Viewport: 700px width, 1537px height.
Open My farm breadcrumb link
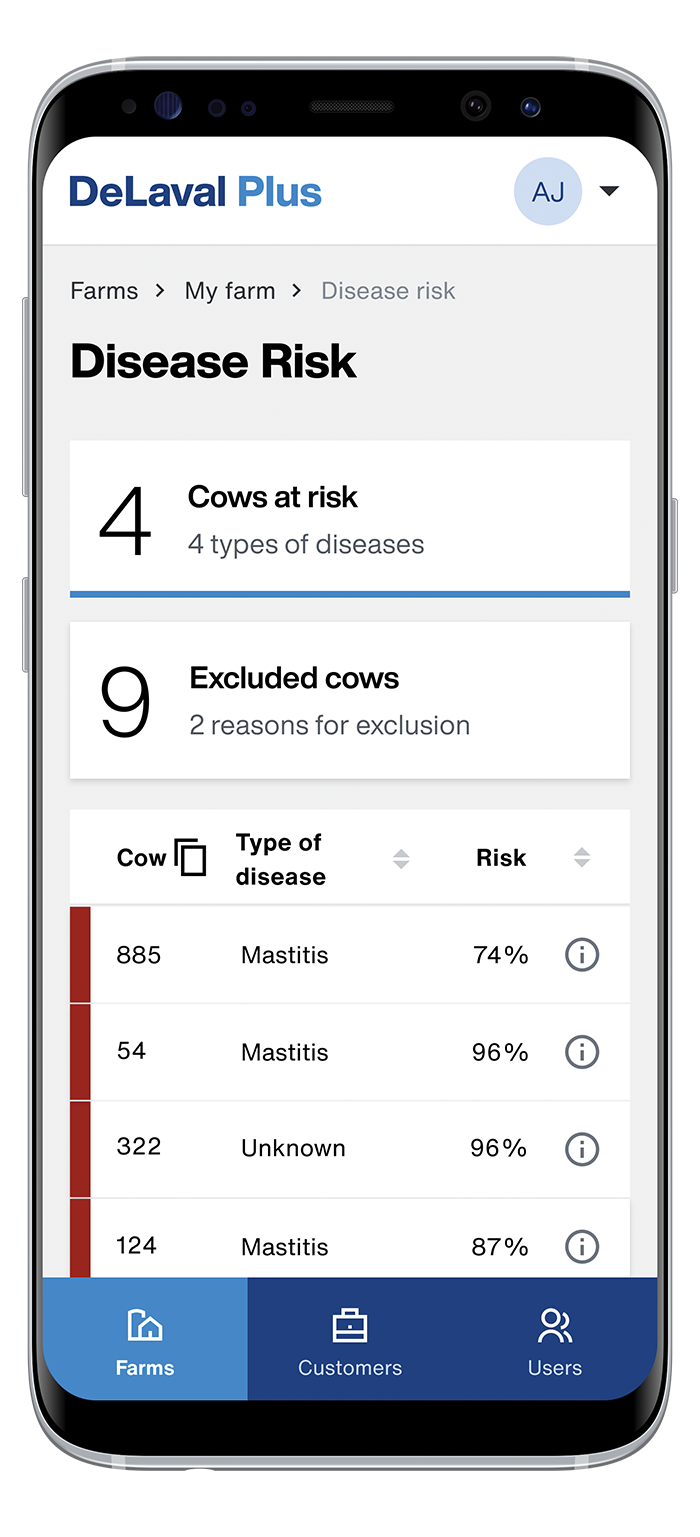(x=229, y=291)
